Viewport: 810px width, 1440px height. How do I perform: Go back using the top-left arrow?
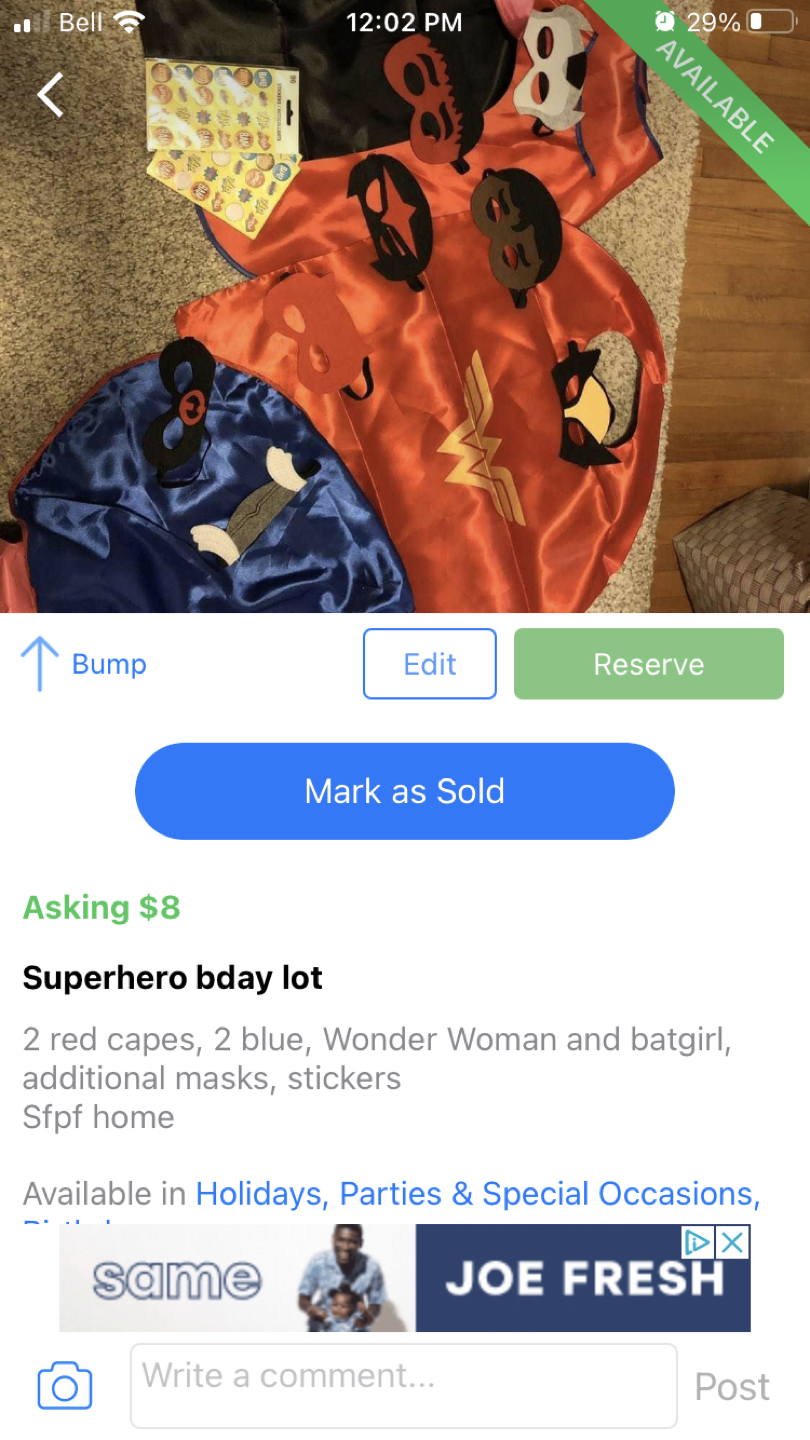click(50, 95)
